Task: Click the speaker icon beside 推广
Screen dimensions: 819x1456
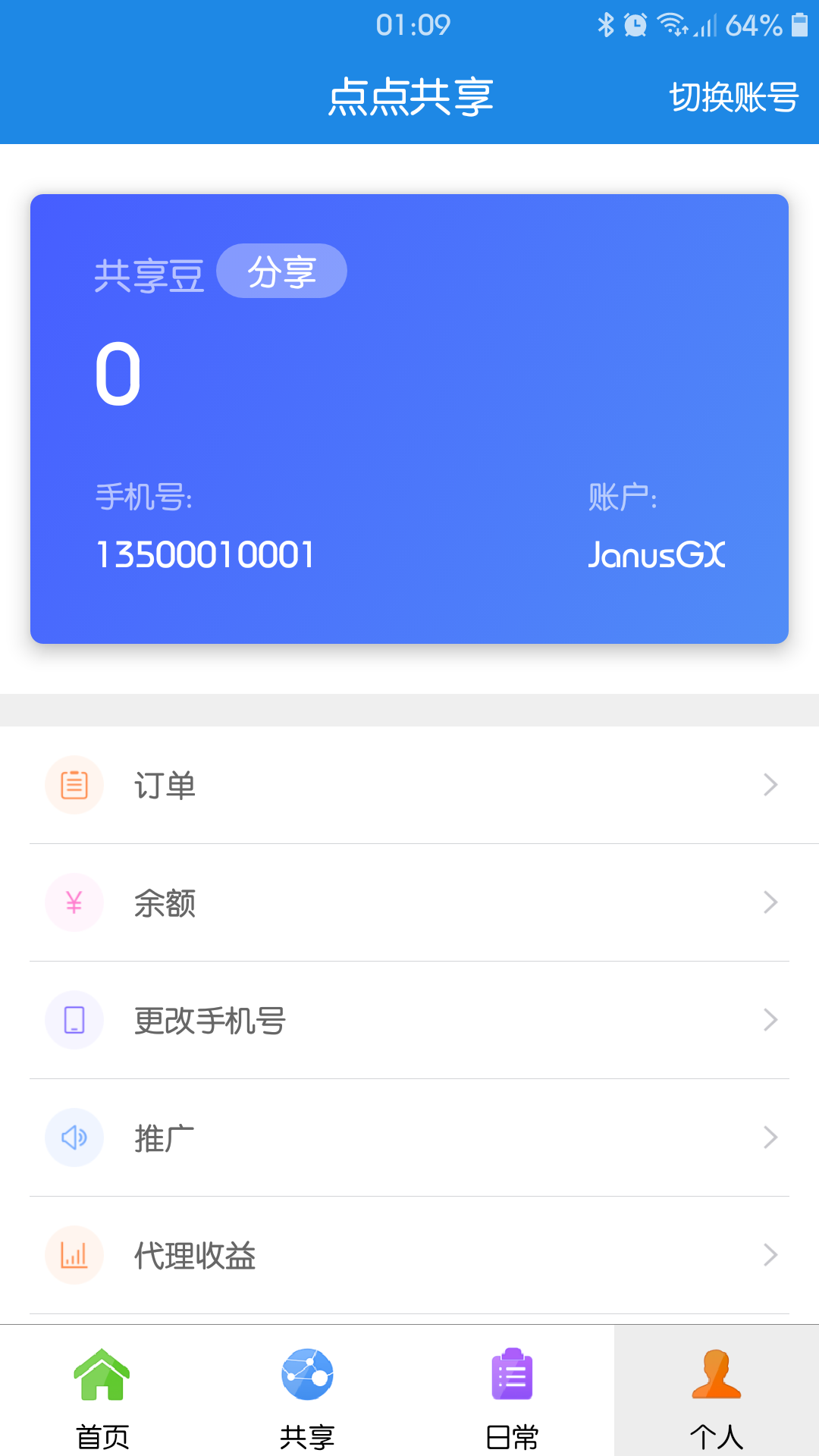Action: click(74, 1137)
